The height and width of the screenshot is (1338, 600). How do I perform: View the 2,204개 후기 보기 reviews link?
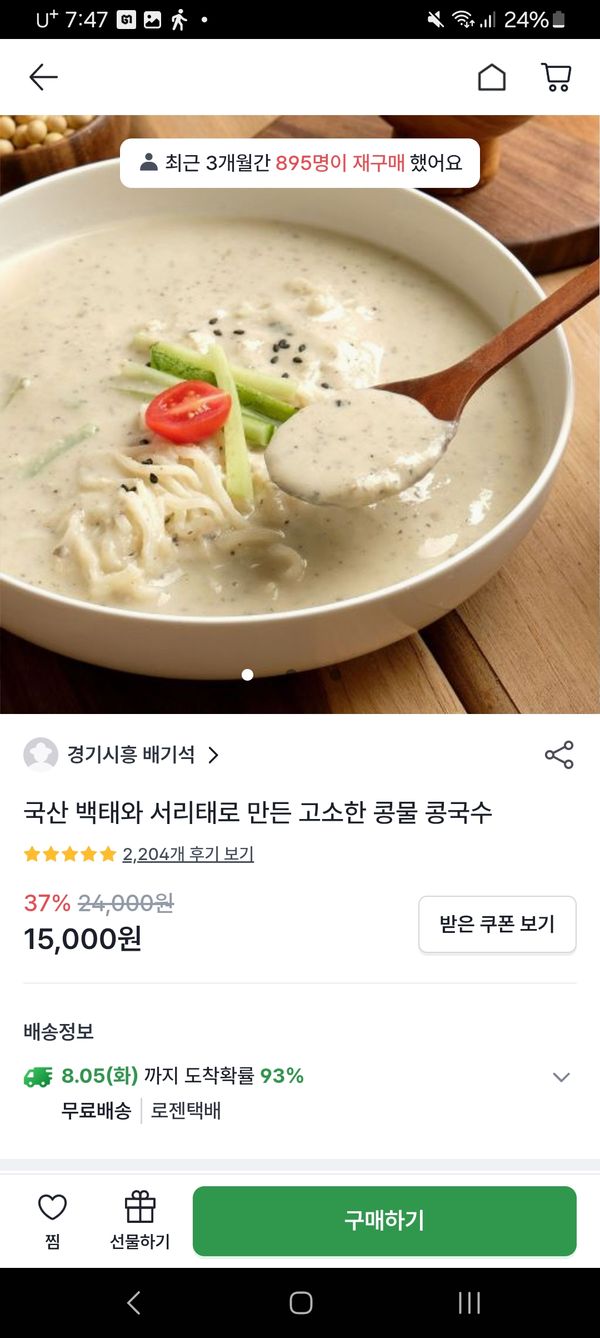coord(188,854)
